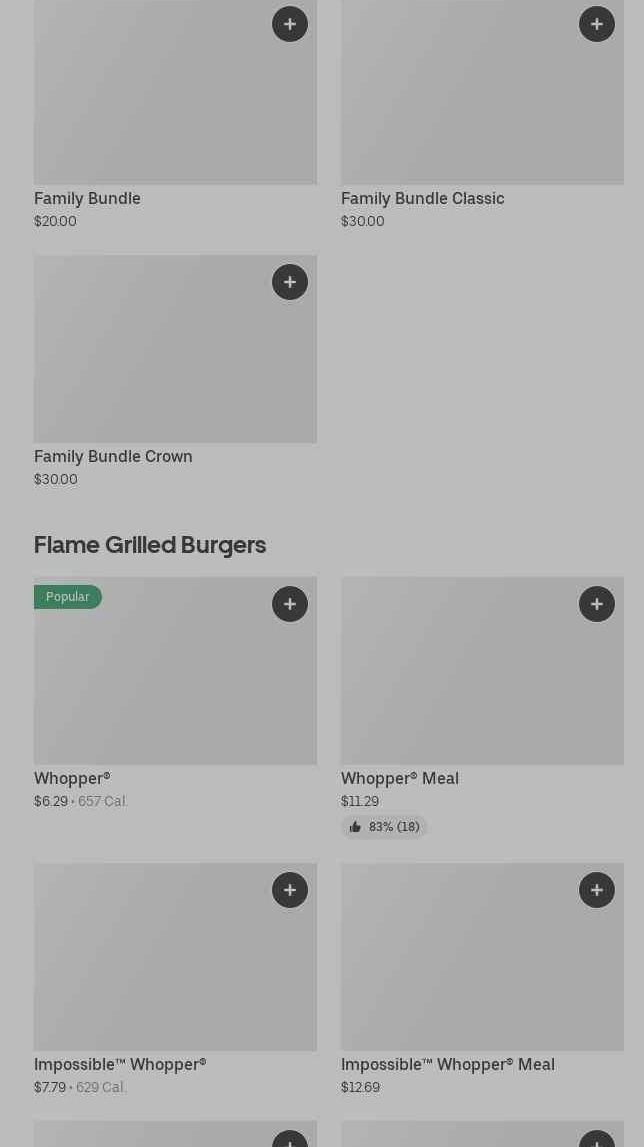Add the Whopper® to the cart
The height and width of the screenshot is (1147, 644).
(x=290, y=604)
